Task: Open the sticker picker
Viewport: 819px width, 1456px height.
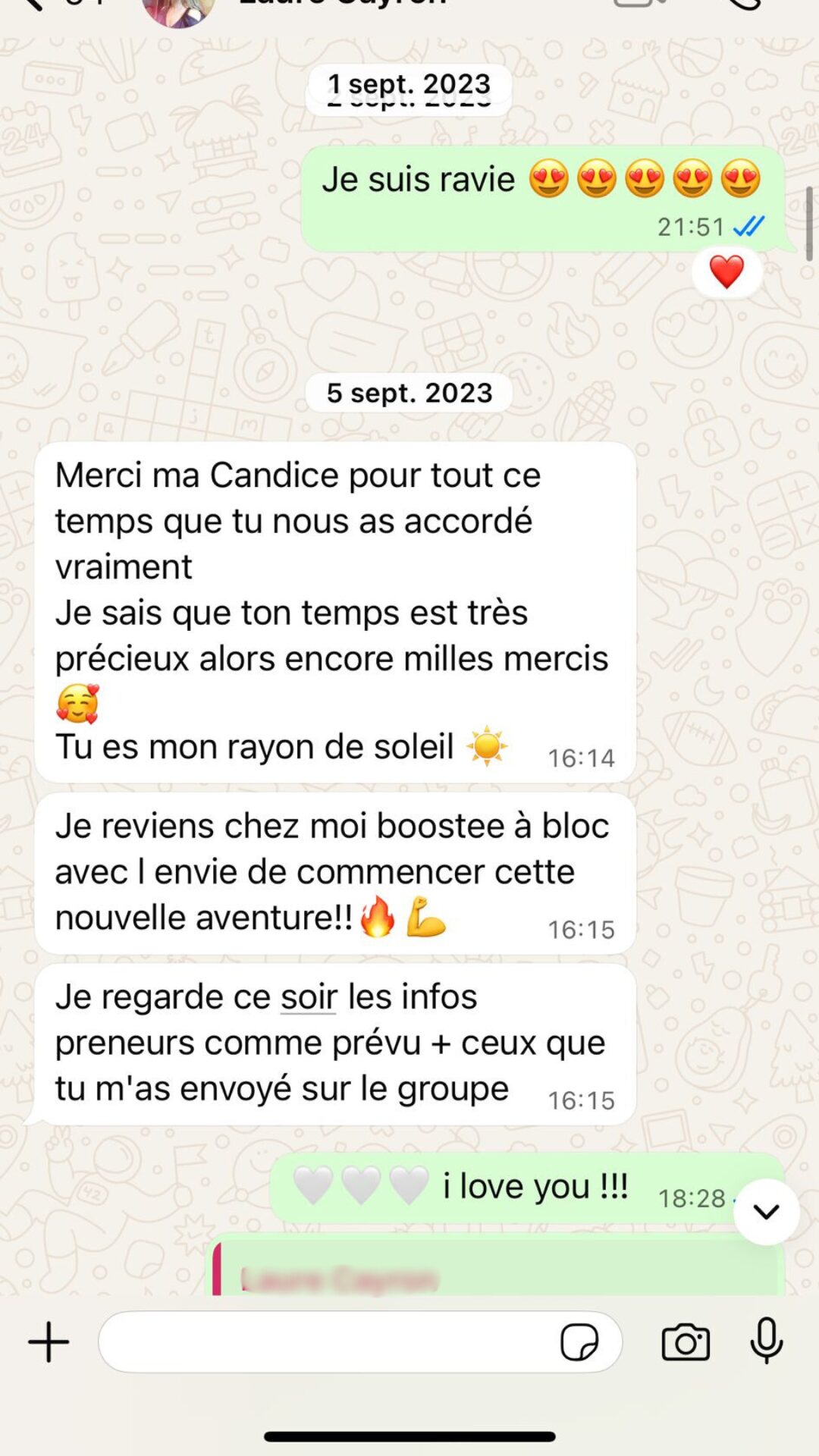Action: (579, 1342)
